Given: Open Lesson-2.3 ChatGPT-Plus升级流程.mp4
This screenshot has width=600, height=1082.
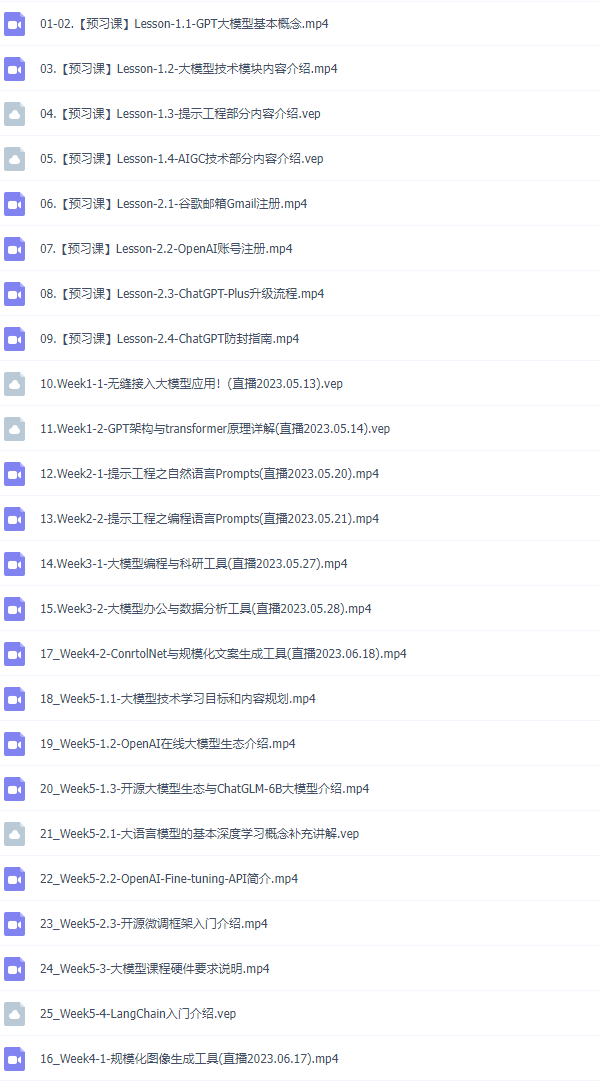Looking at the screenshot, I should pos(182,294).
